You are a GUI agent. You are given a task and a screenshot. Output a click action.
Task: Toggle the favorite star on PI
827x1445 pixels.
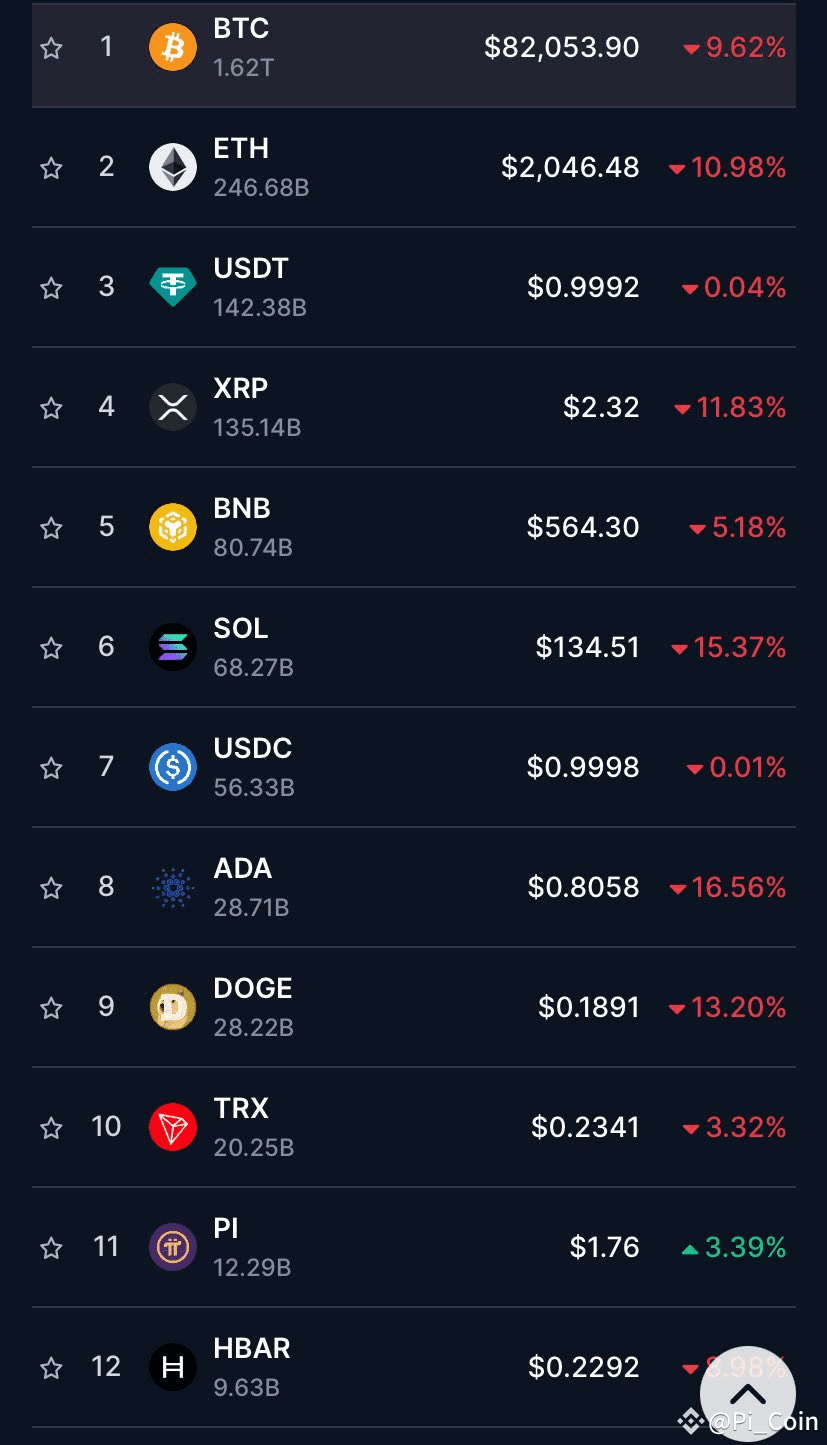(50, 1246)
